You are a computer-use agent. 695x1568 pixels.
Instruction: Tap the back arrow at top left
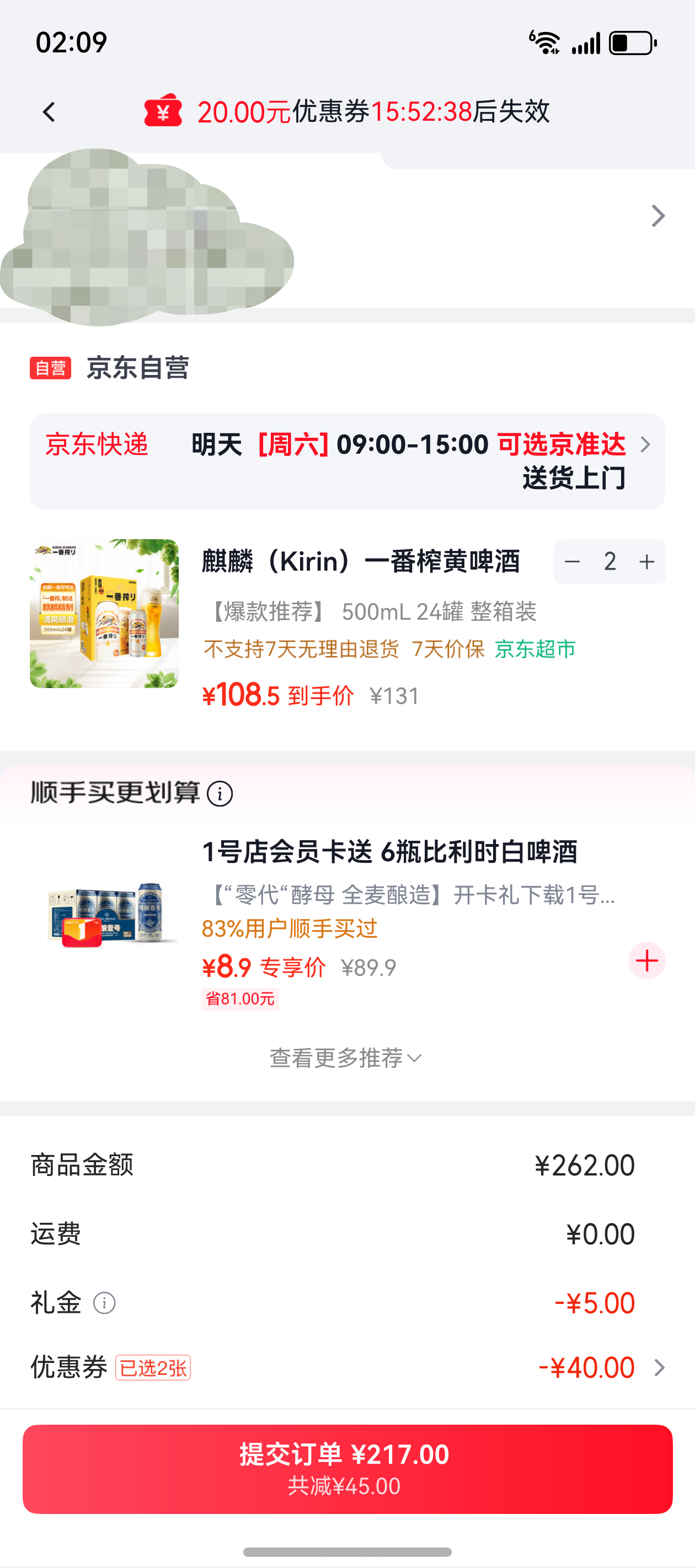click(x=49, y=112)
